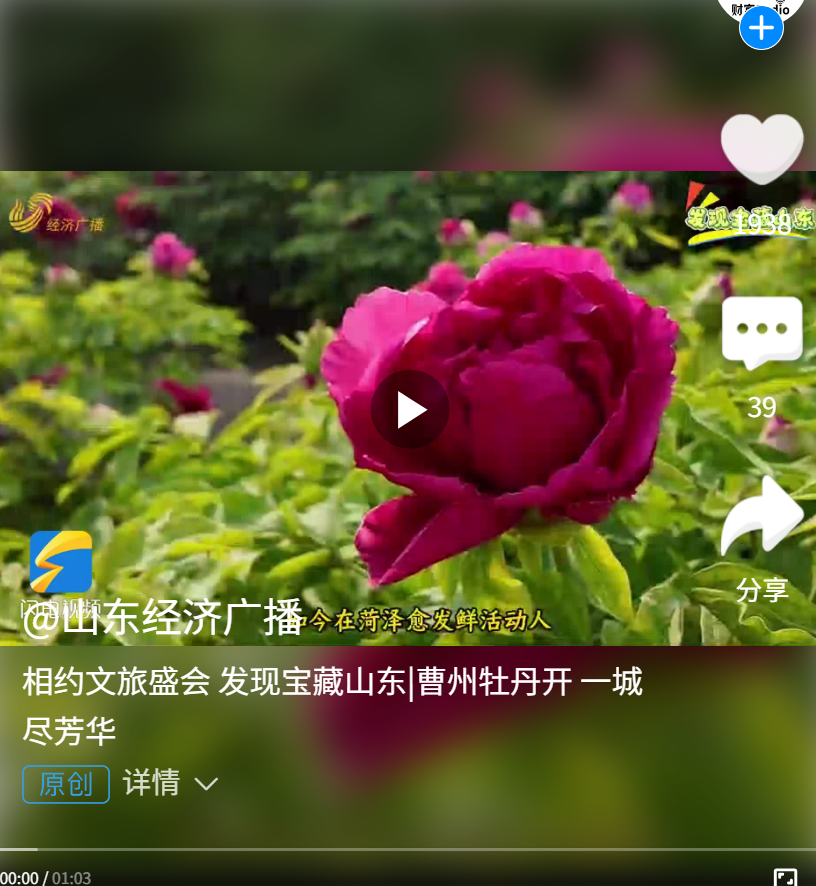Enter fullscreen video mode
The height and width of the screenshot is (886, 816).
785,878
